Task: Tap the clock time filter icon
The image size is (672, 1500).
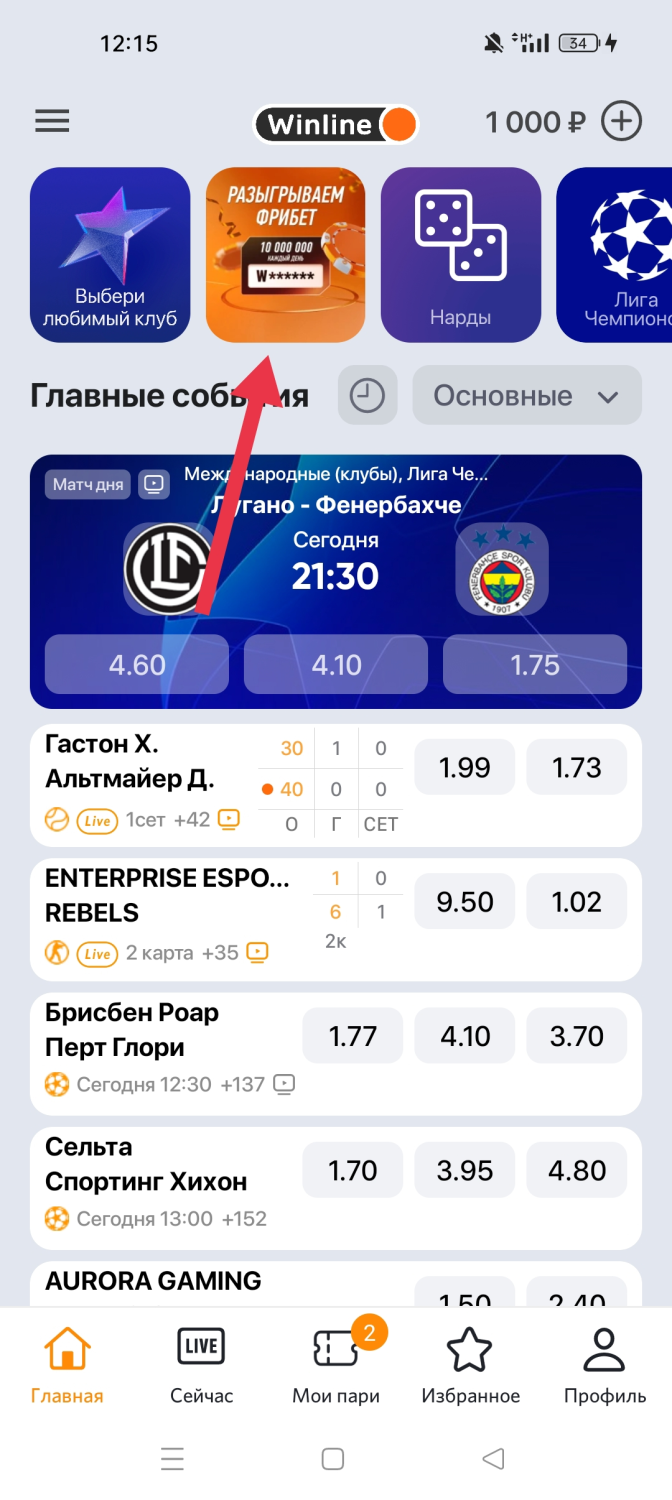Action: (x=367, y=396)
